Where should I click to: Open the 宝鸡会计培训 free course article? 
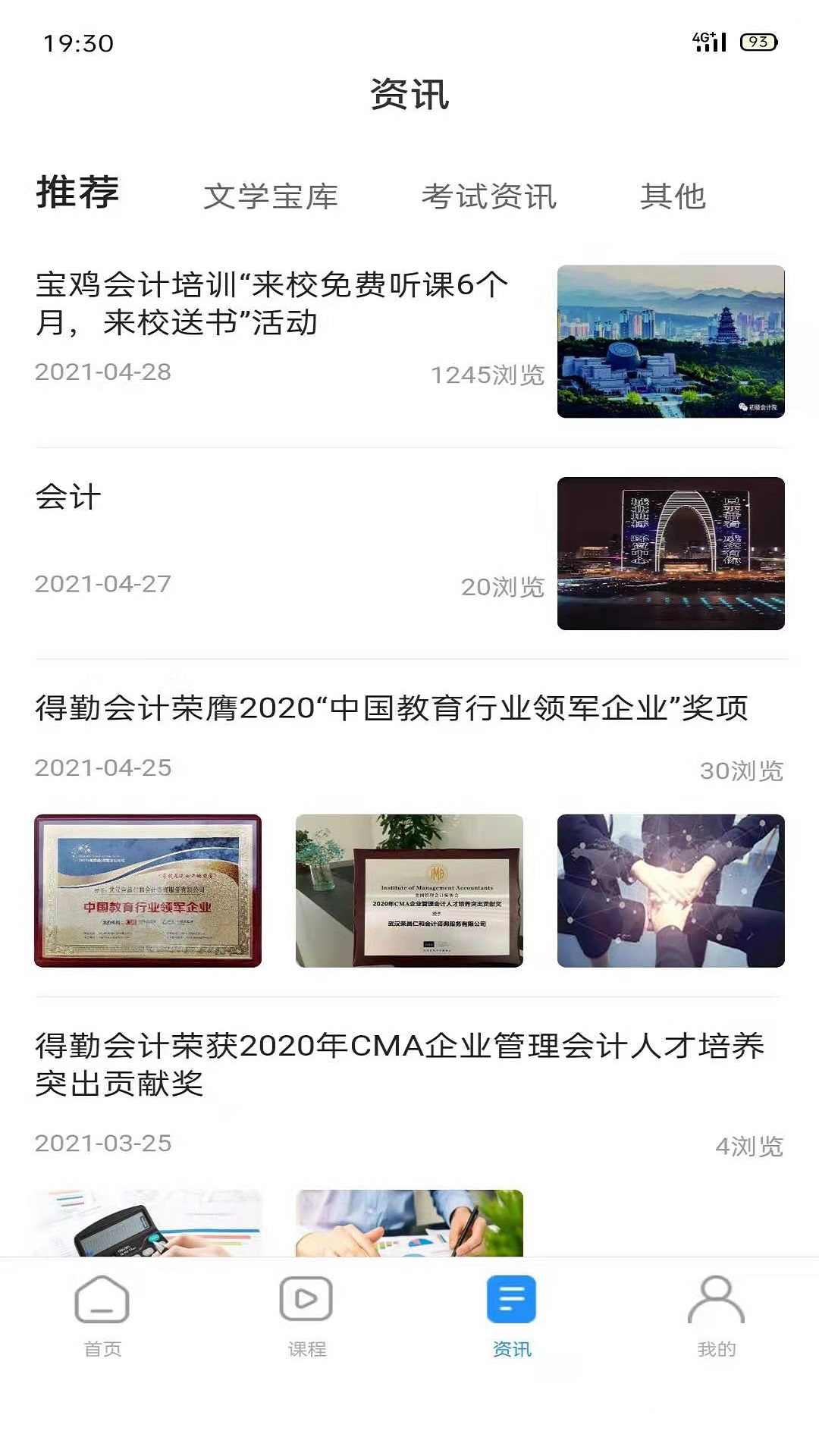point(271,304)
